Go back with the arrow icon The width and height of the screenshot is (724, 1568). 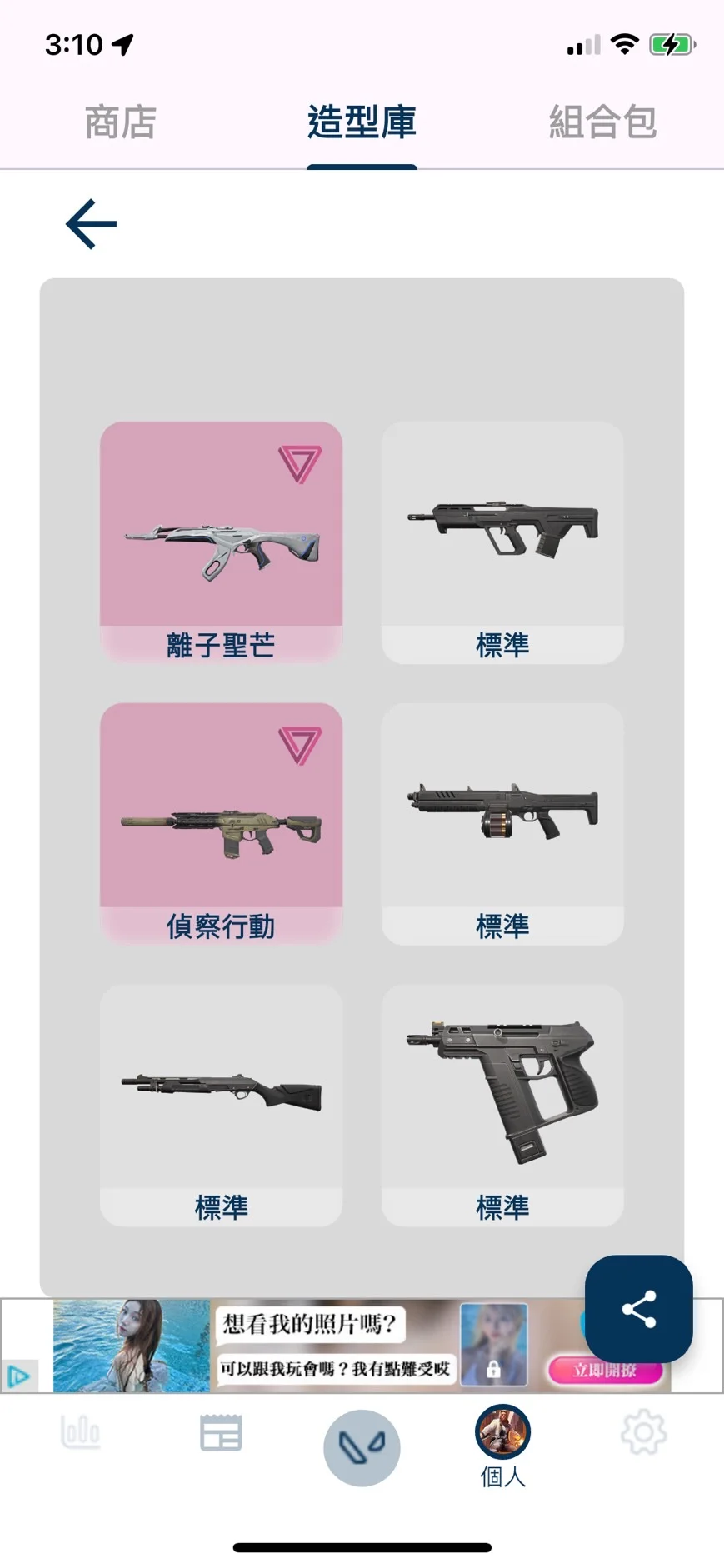click(91, 224)
